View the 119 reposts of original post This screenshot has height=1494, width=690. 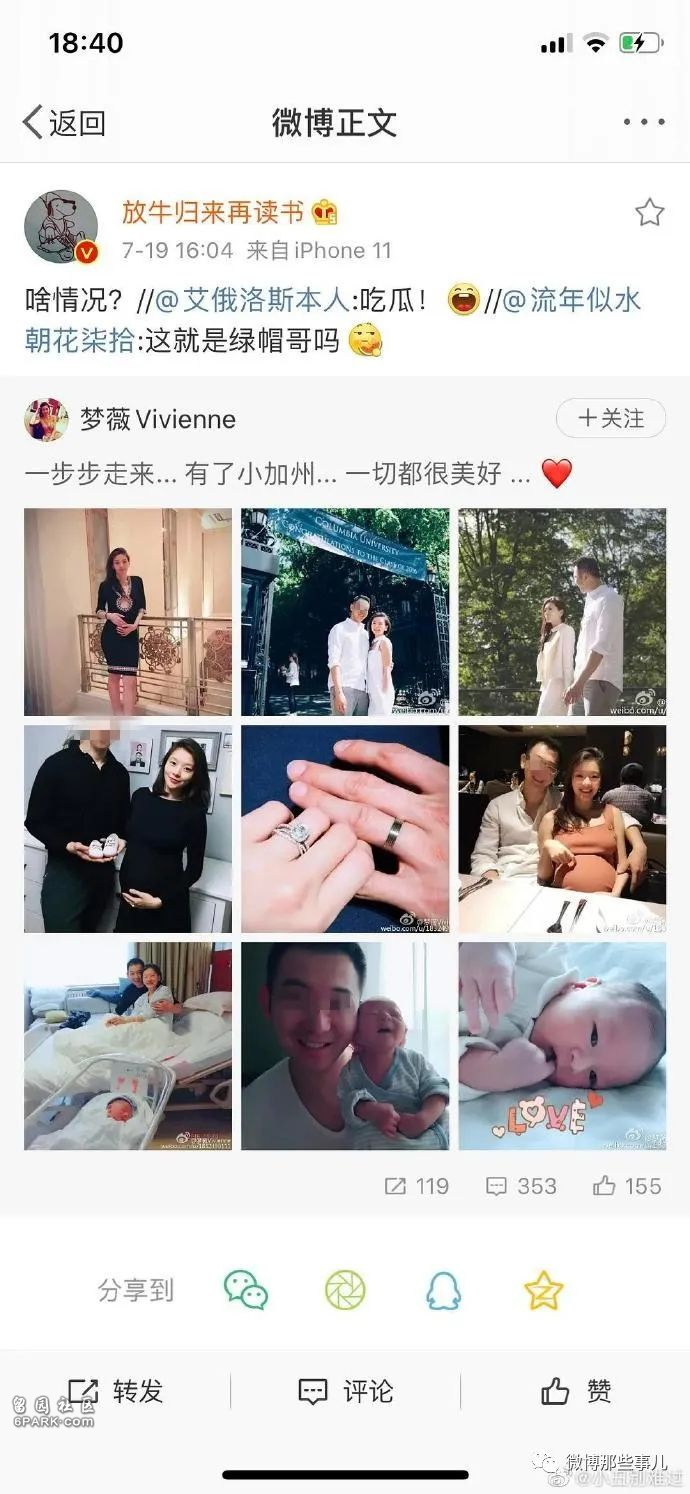coord(417,1186)
